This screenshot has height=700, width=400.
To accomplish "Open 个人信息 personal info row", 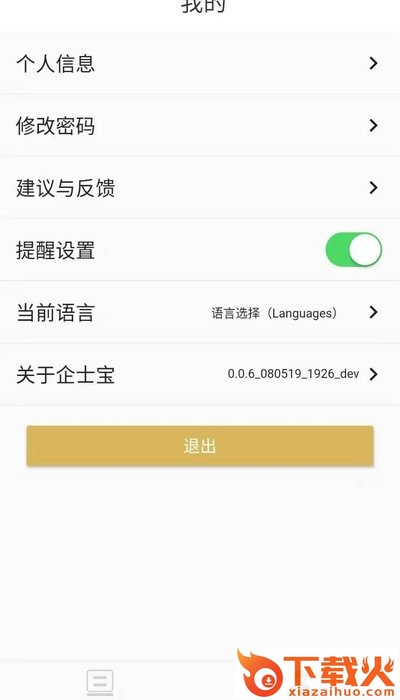I will (x=200, y=63).
